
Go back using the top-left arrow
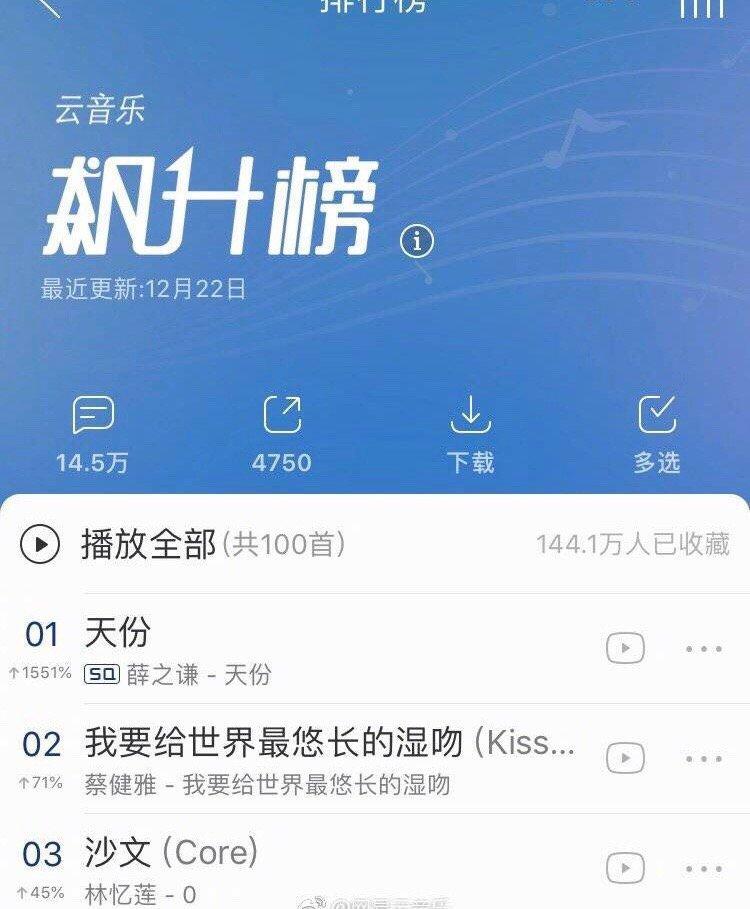tap(47, 6)
